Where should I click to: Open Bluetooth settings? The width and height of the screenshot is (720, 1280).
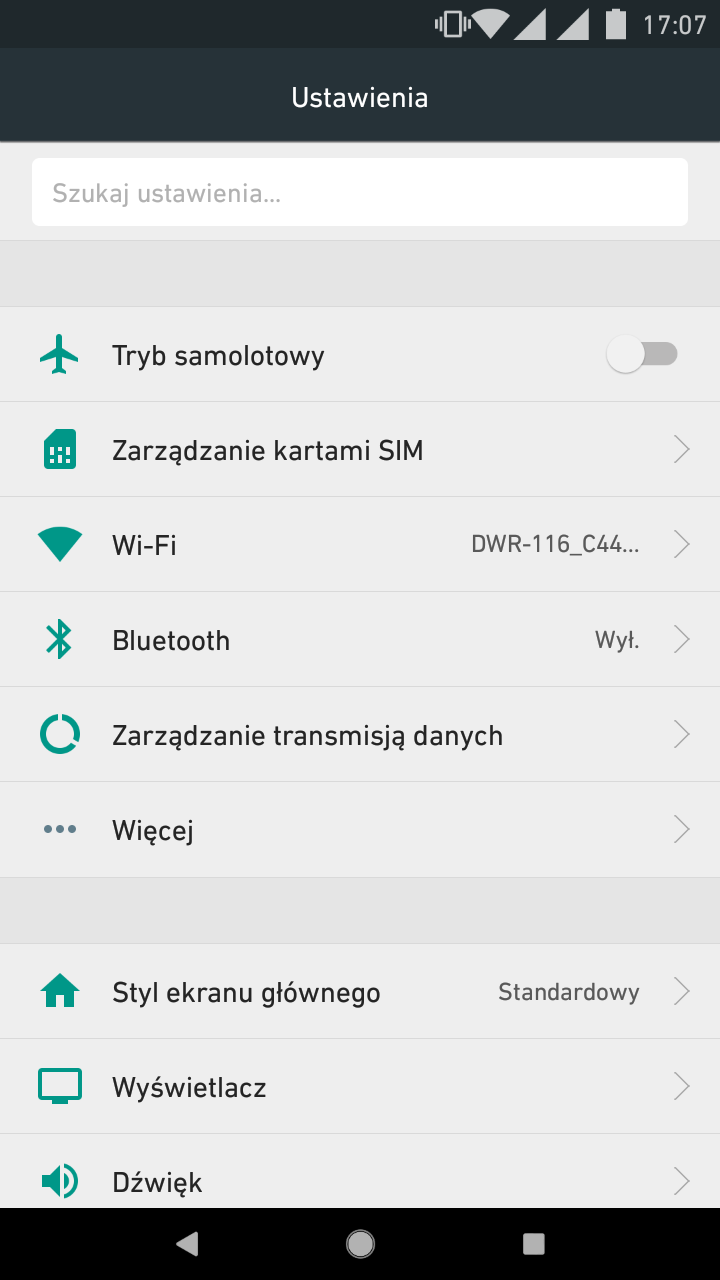click(x=360, y=640)
